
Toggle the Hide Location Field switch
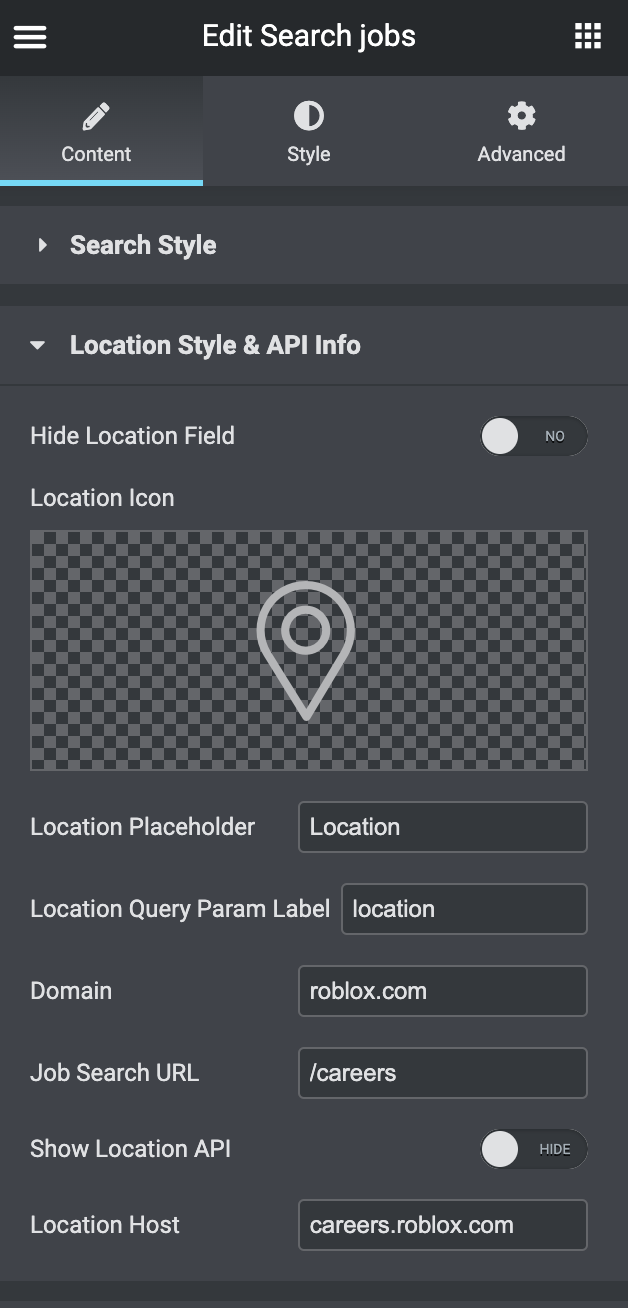[x=533, y=436]
